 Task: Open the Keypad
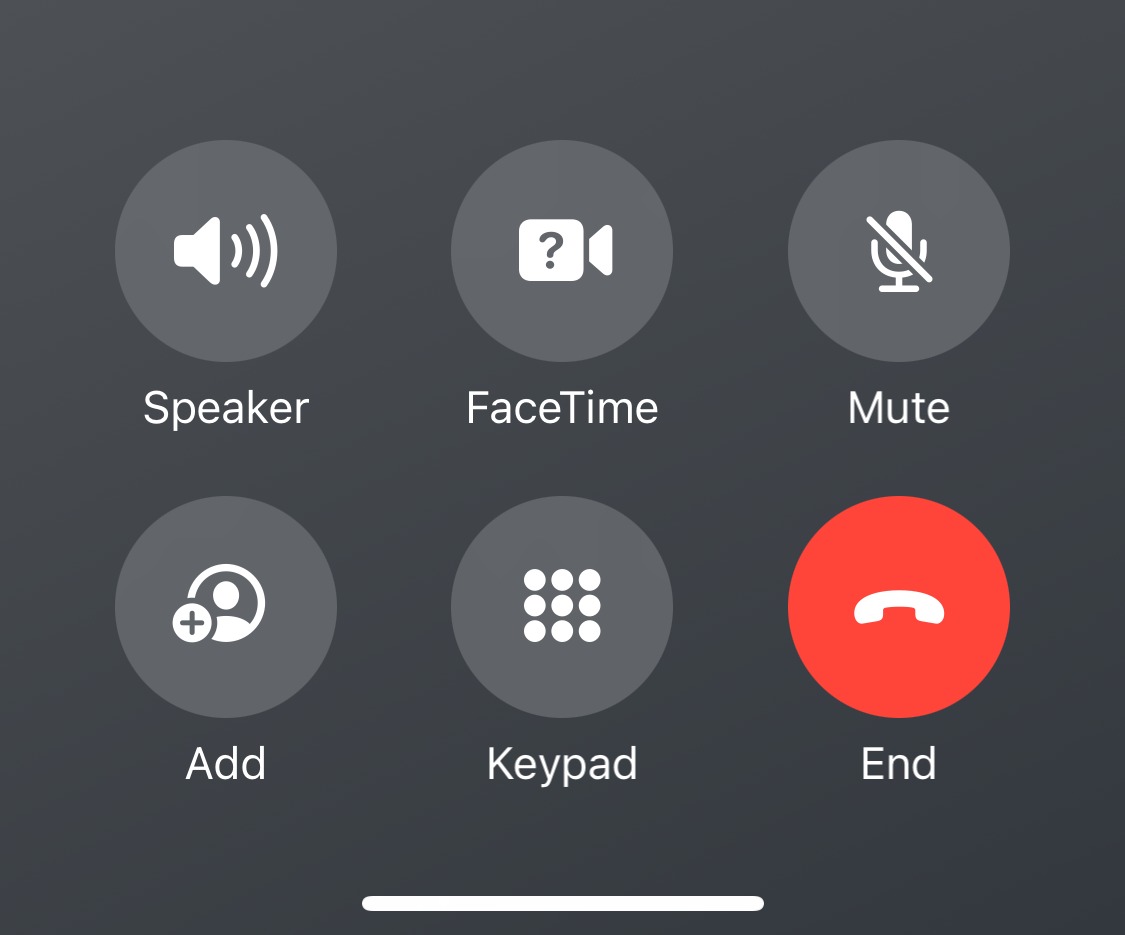coord(562,606)
